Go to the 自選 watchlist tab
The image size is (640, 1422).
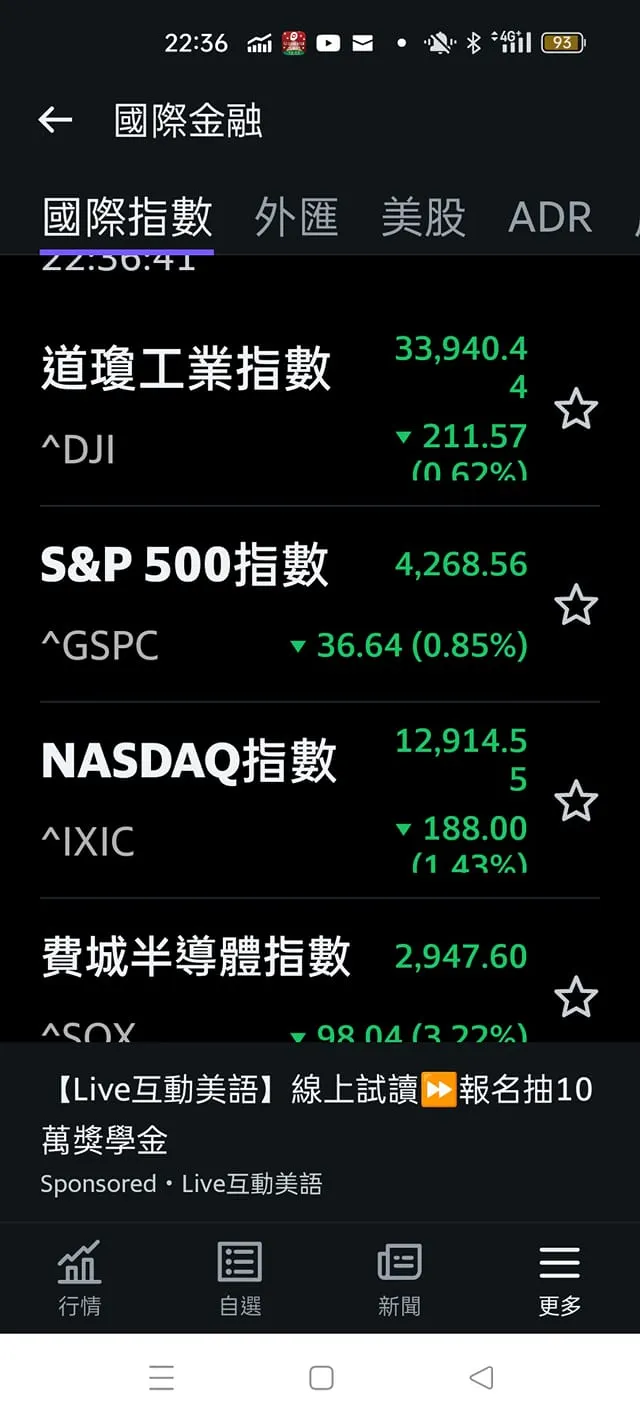(240, 1277)
